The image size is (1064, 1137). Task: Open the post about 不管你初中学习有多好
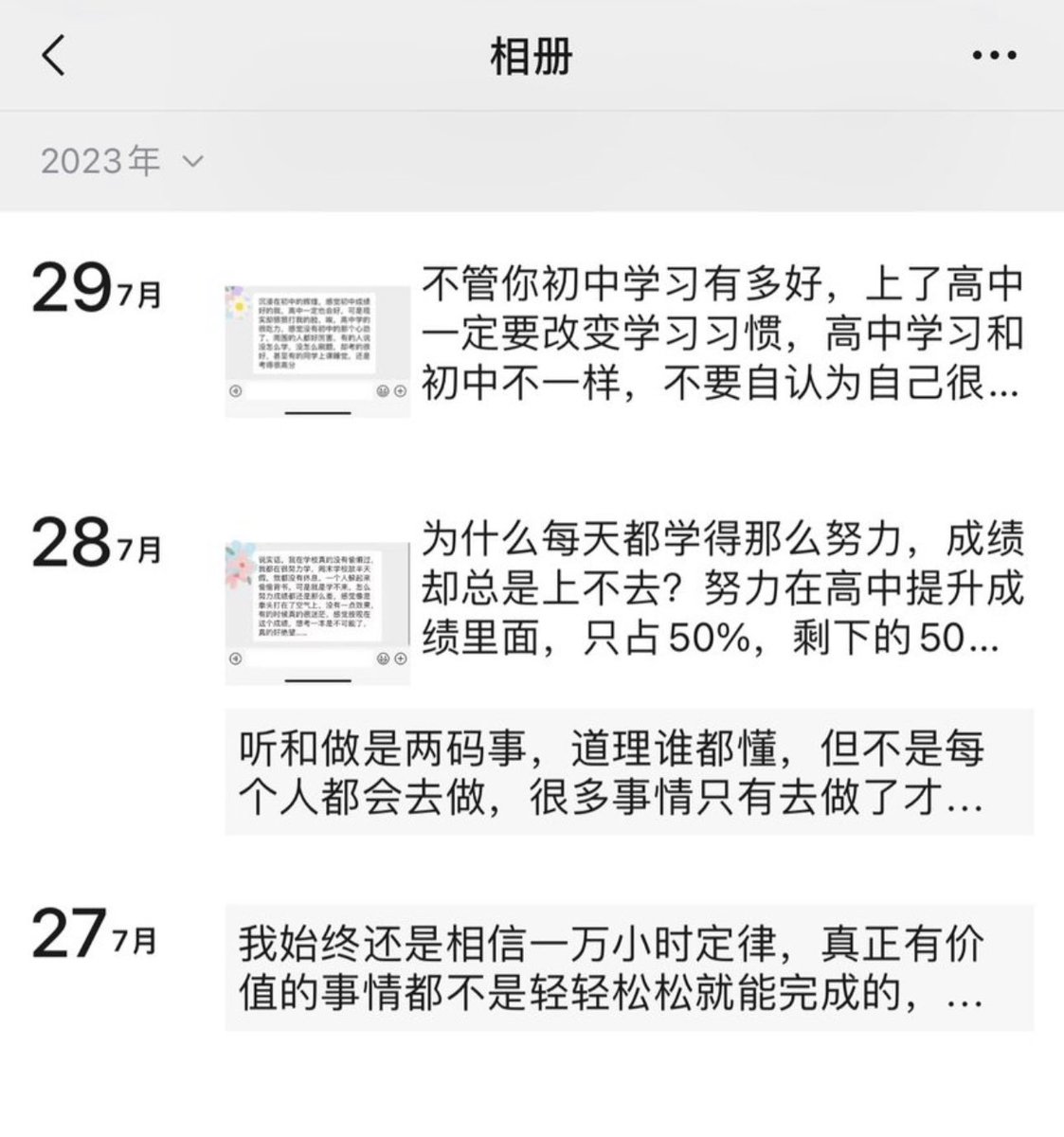[x=723, y=334]
